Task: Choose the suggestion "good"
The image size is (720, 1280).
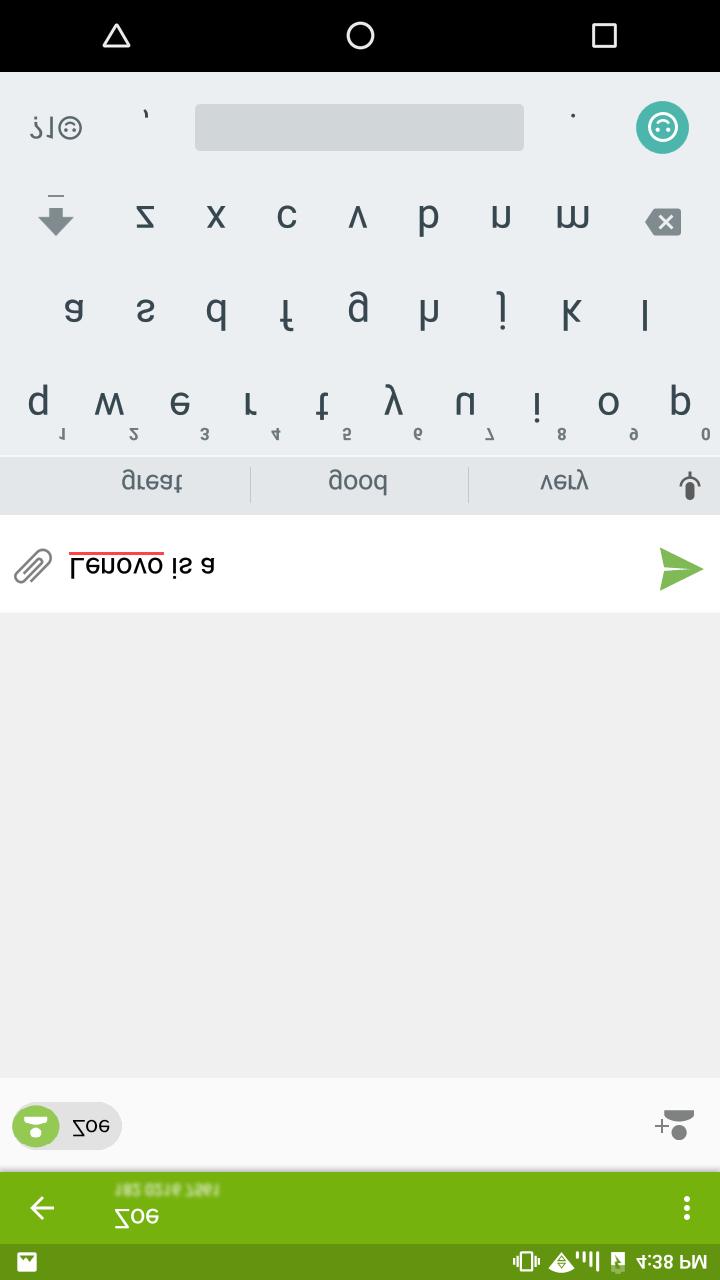Action: tap(358, 482)
